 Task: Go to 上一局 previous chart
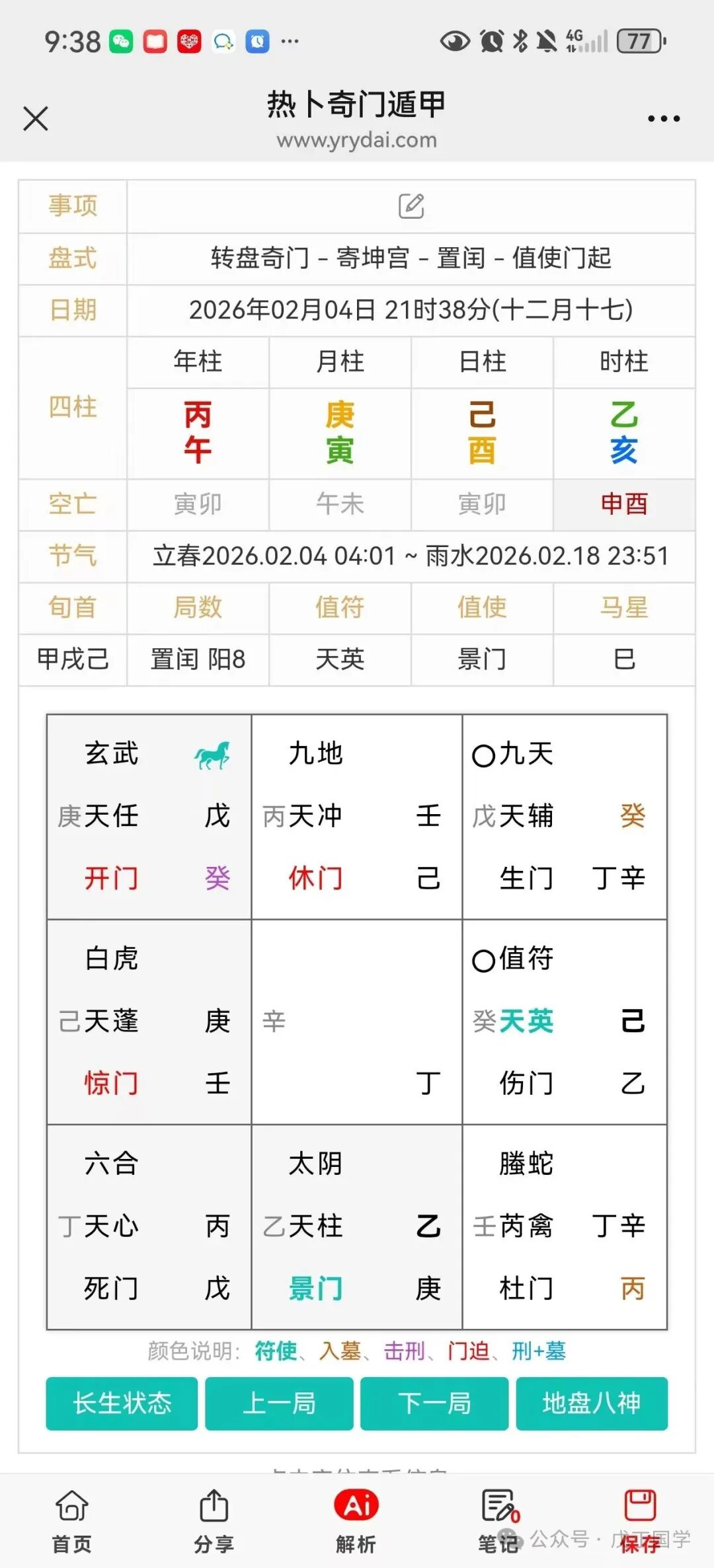(278, 1405)
